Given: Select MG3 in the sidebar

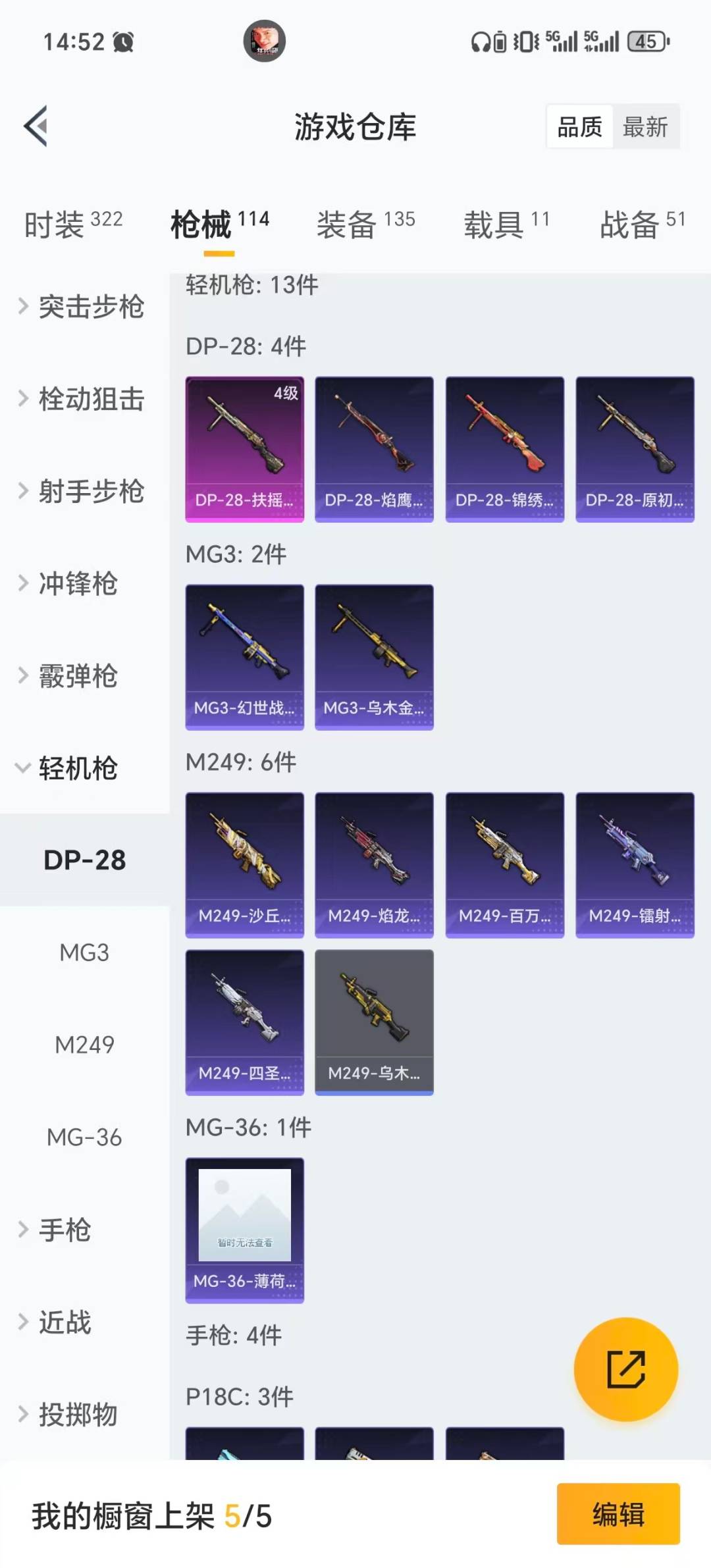Looking at the screenshot, I should point(83,952).
